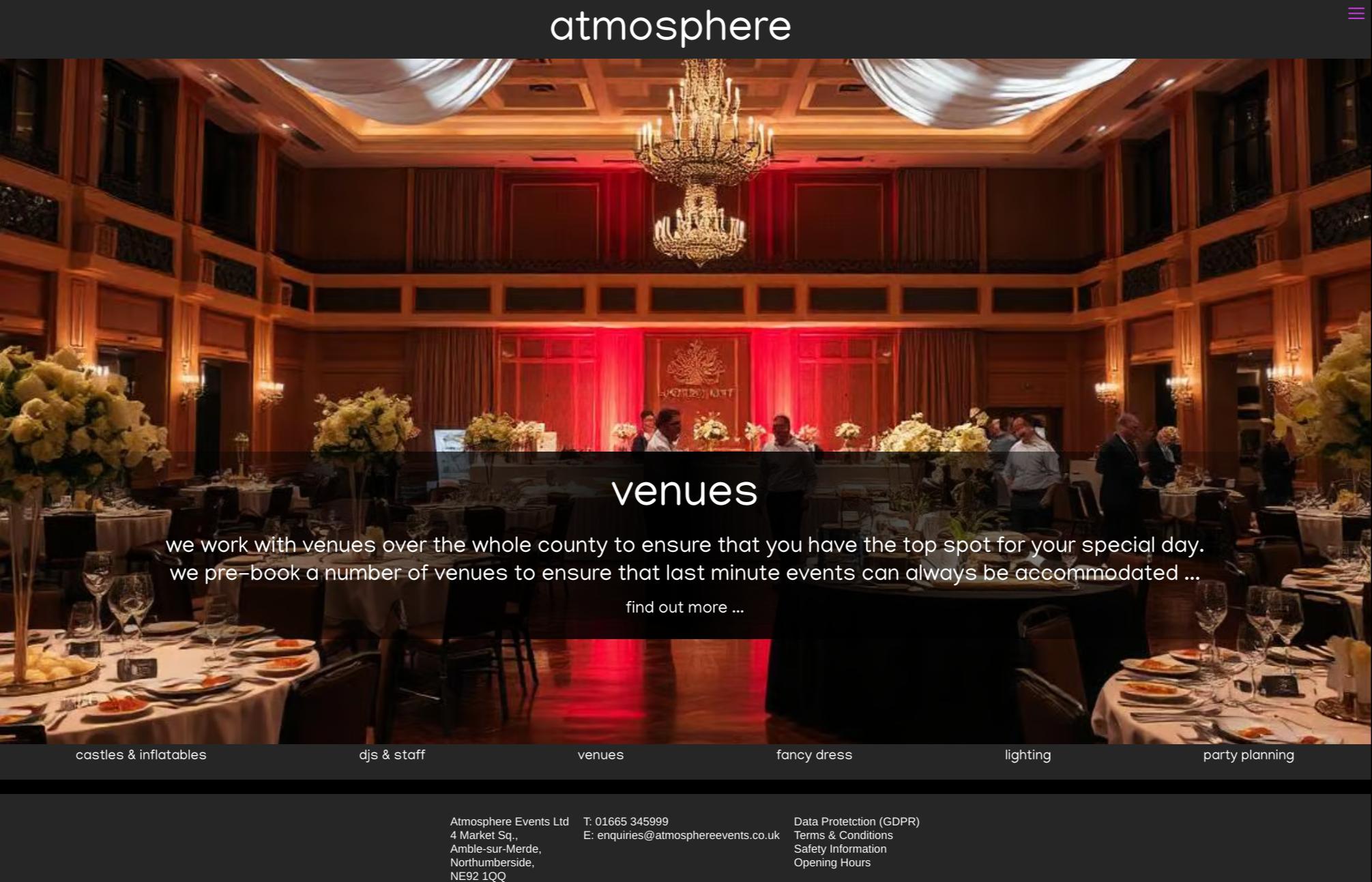View Terms & Conditions

843,835
